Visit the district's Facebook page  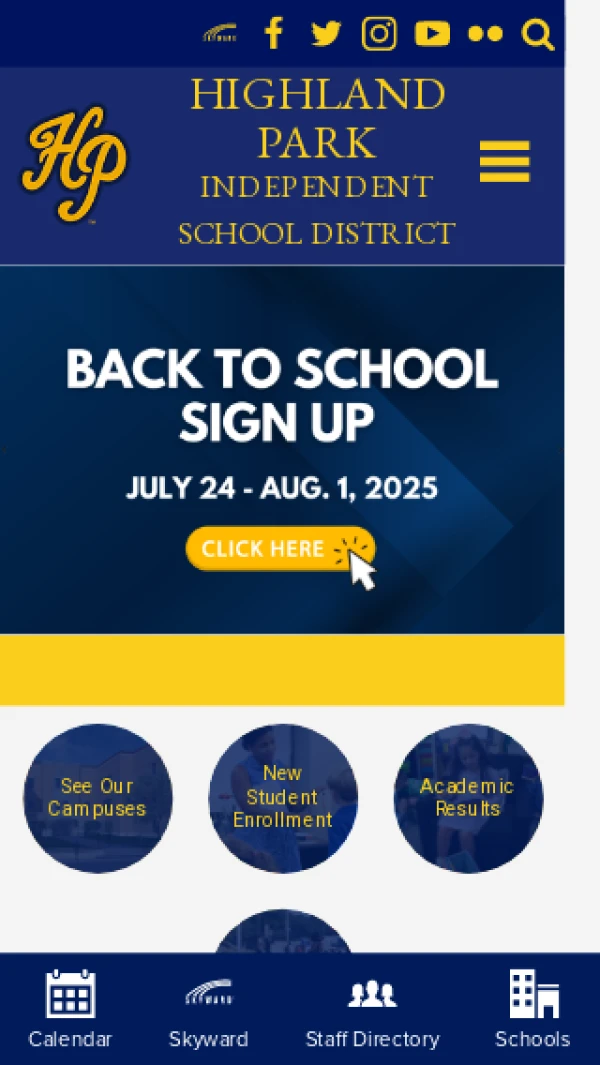pyautogui.click(x=273, y=34)
